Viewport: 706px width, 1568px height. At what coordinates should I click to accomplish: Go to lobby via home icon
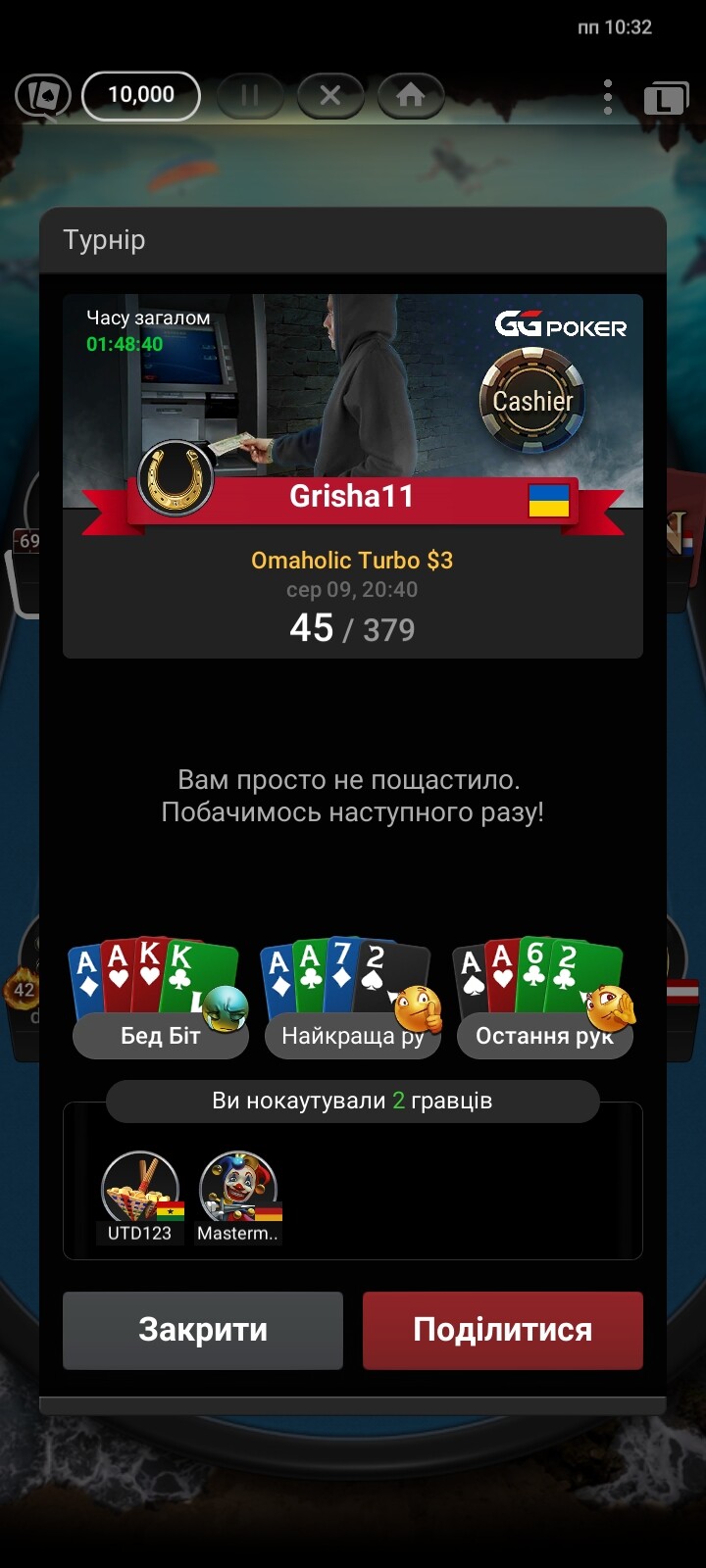[x=411, y=95]
